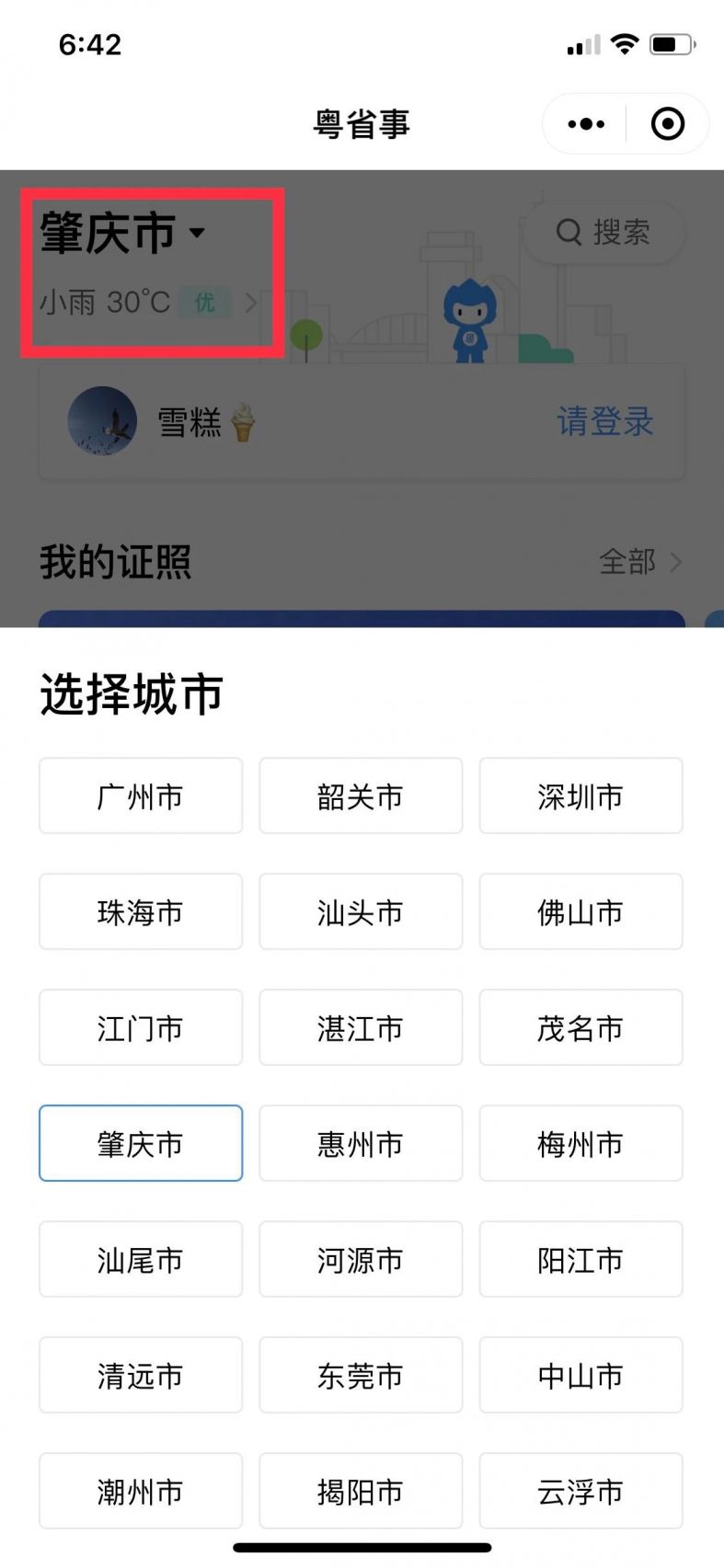
Task: Keep 肇庆市 selected in city grid
Action: [x=140, y=1143]
